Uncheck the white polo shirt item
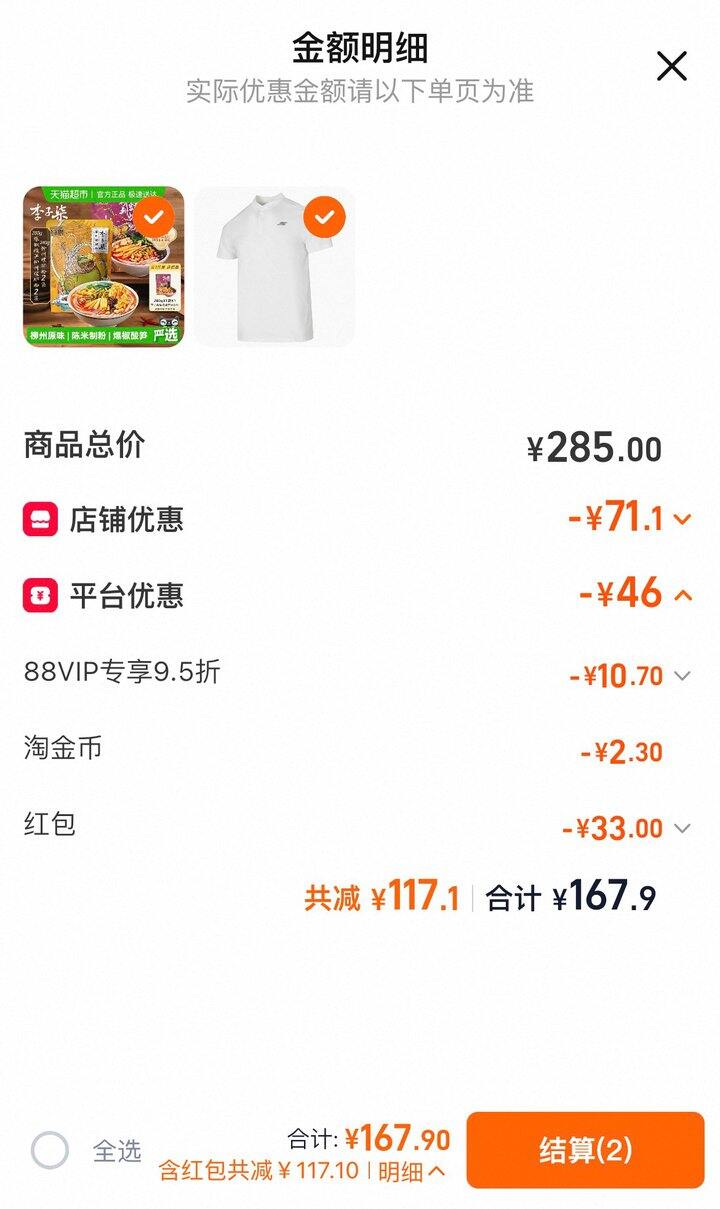Screen dimensions: 720x1209 pos(324,217)
